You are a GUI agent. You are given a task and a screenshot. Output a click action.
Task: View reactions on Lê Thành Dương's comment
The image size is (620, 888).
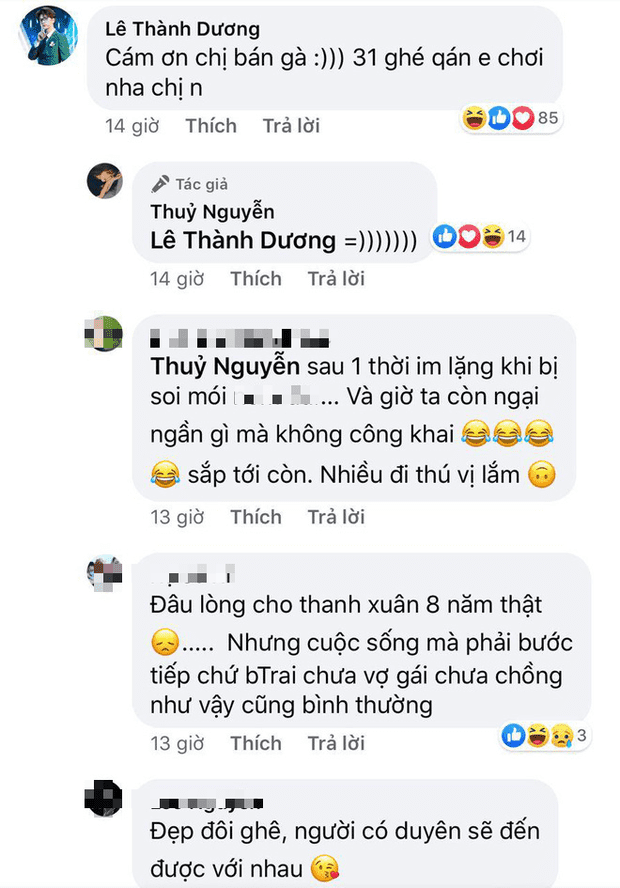(x=510, y=119)
